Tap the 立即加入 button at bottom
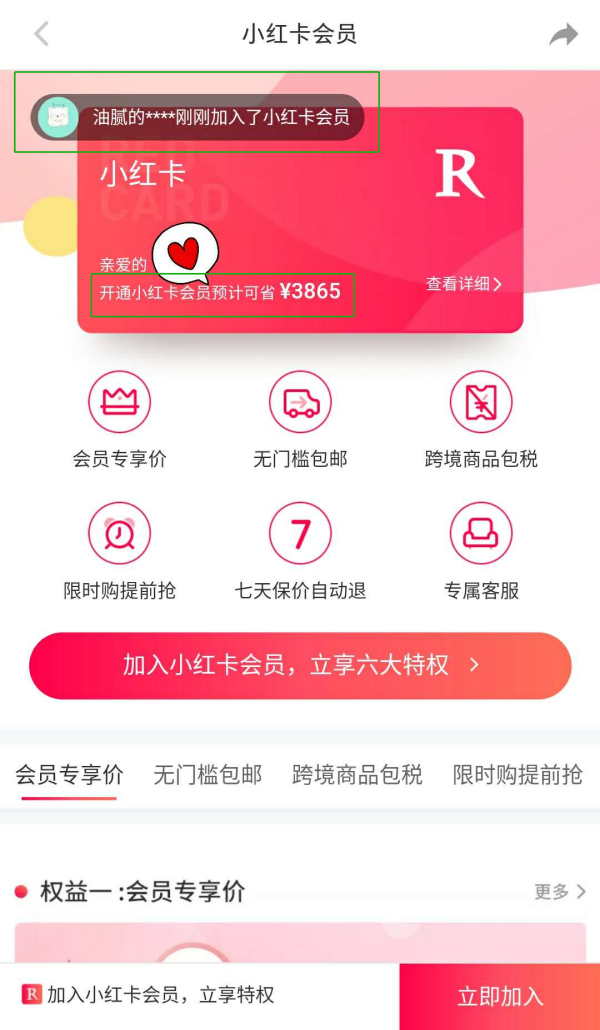600x1030 pixels. pos(500,996)
